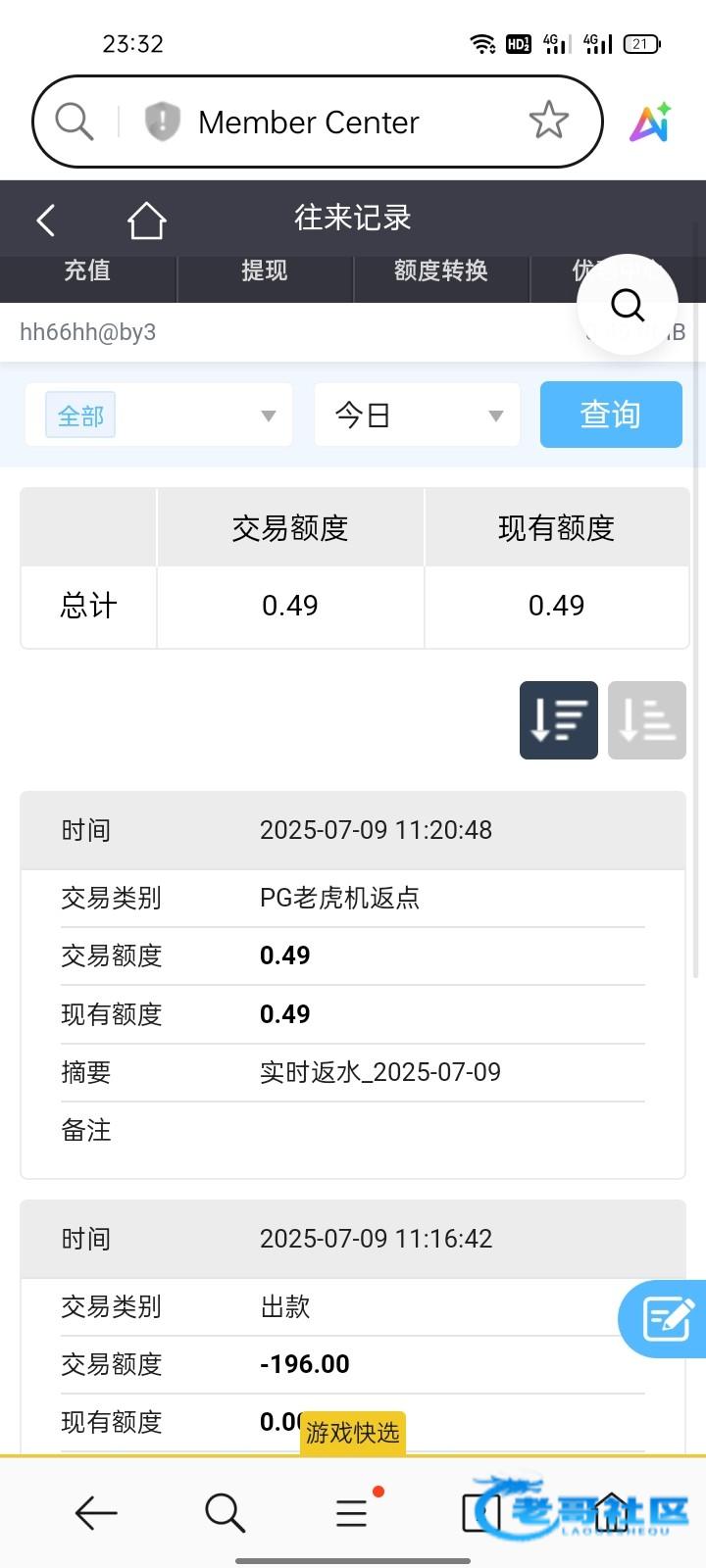Expand the 全部 transaction type dropdown
The height and width of the screenshot is (1568, 706).
tap(159, 416)
